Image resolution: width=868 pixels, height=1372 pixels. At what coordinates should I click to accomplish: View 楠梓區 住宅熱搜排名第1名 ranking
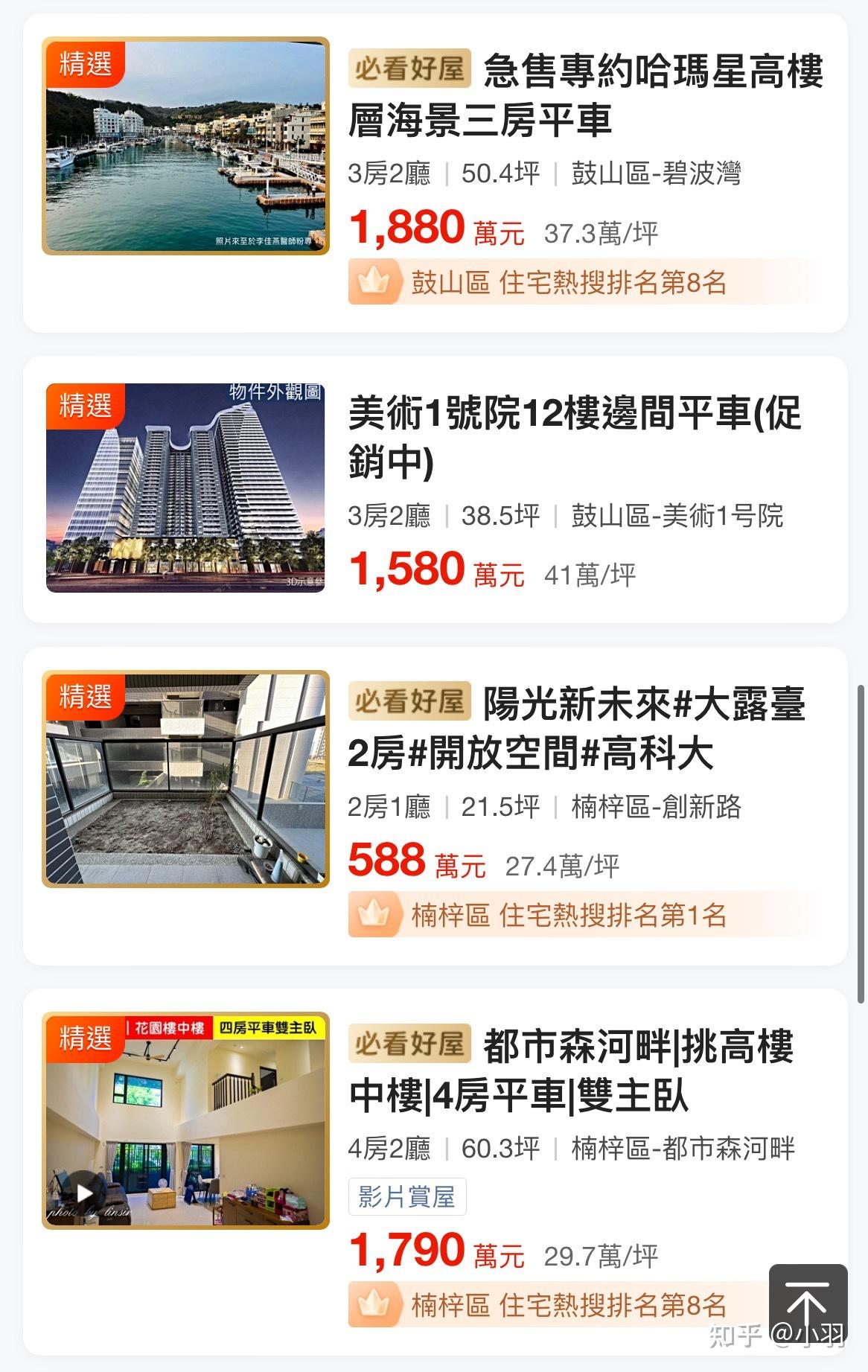[567, 915]
